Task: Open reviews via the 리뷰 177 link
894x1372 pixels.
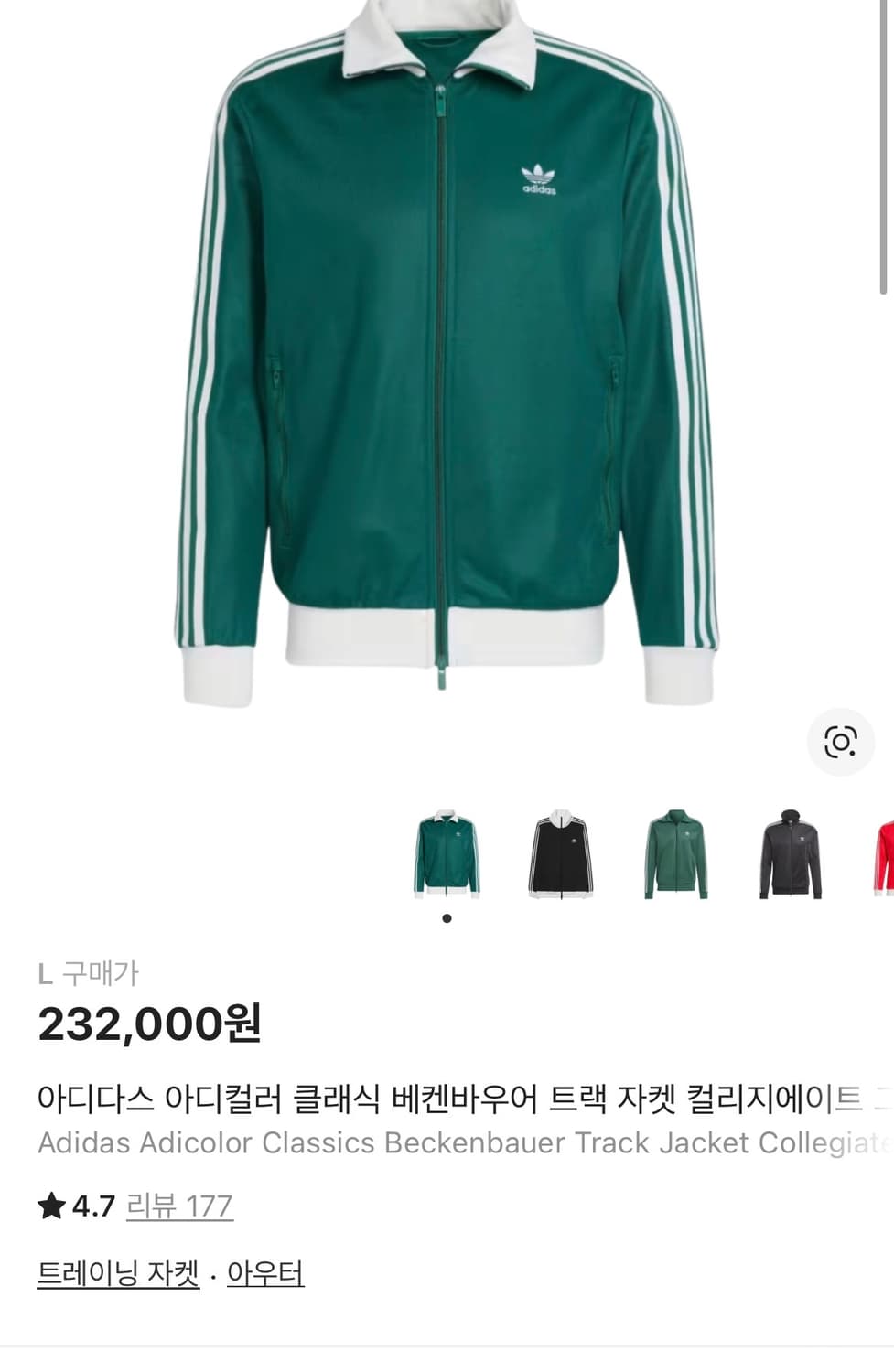Action: click(180, 1206)
